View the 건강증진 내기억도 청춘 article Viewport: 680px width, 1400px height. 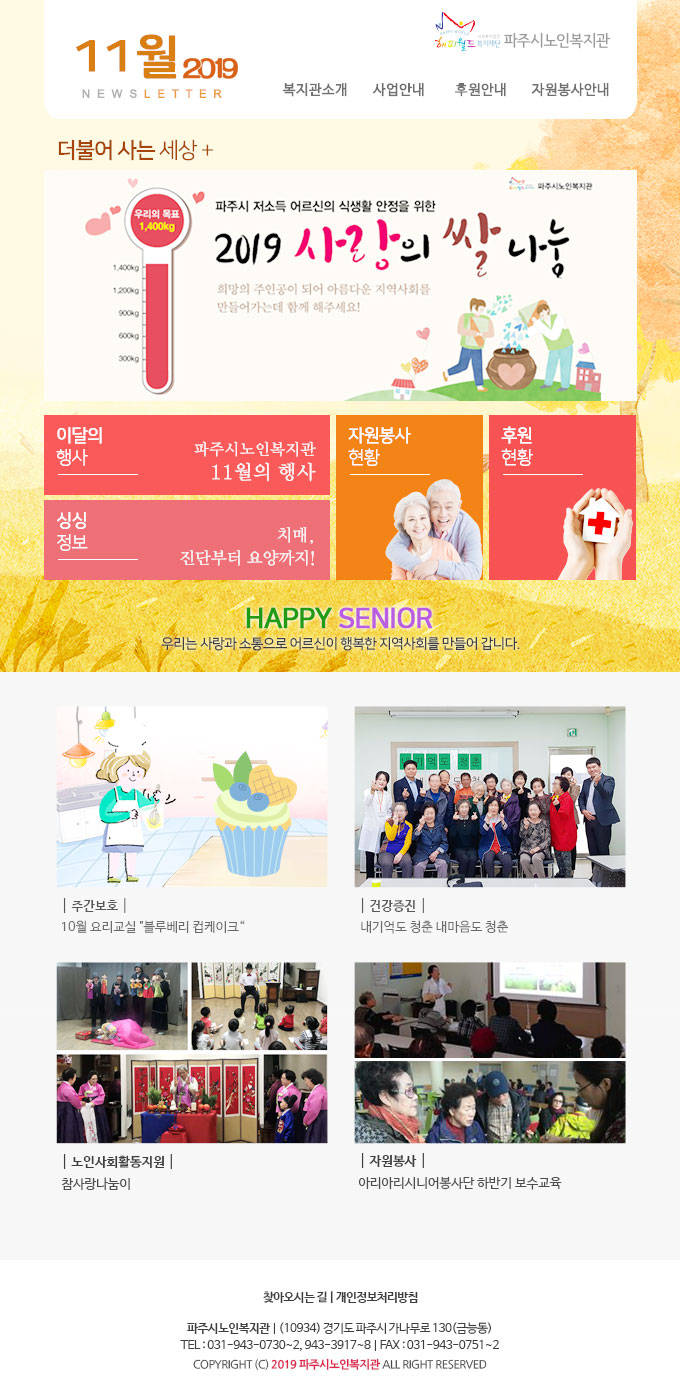(490, 797)
